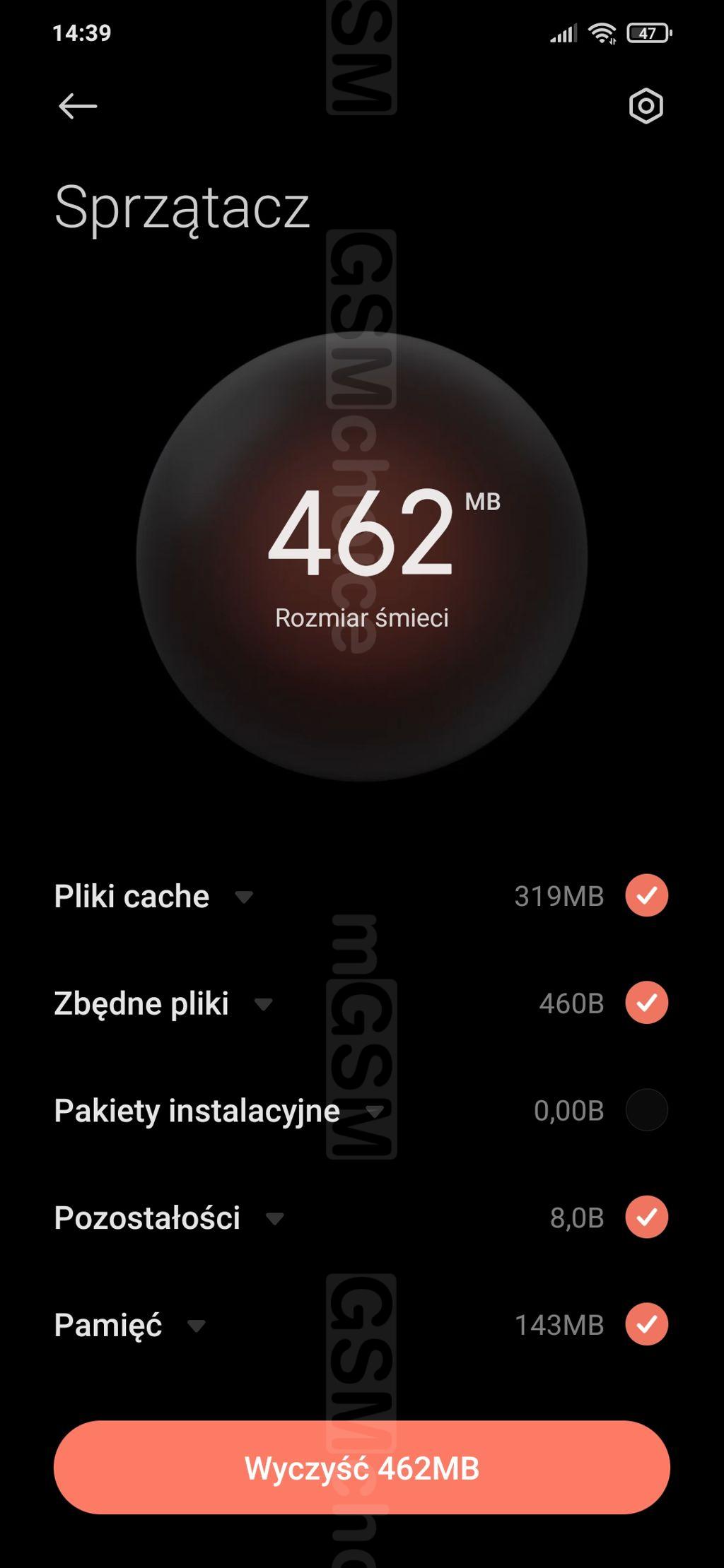724x1568 pixels.
Task: Expand the Pozostałości section
Action: point(274,1219)
